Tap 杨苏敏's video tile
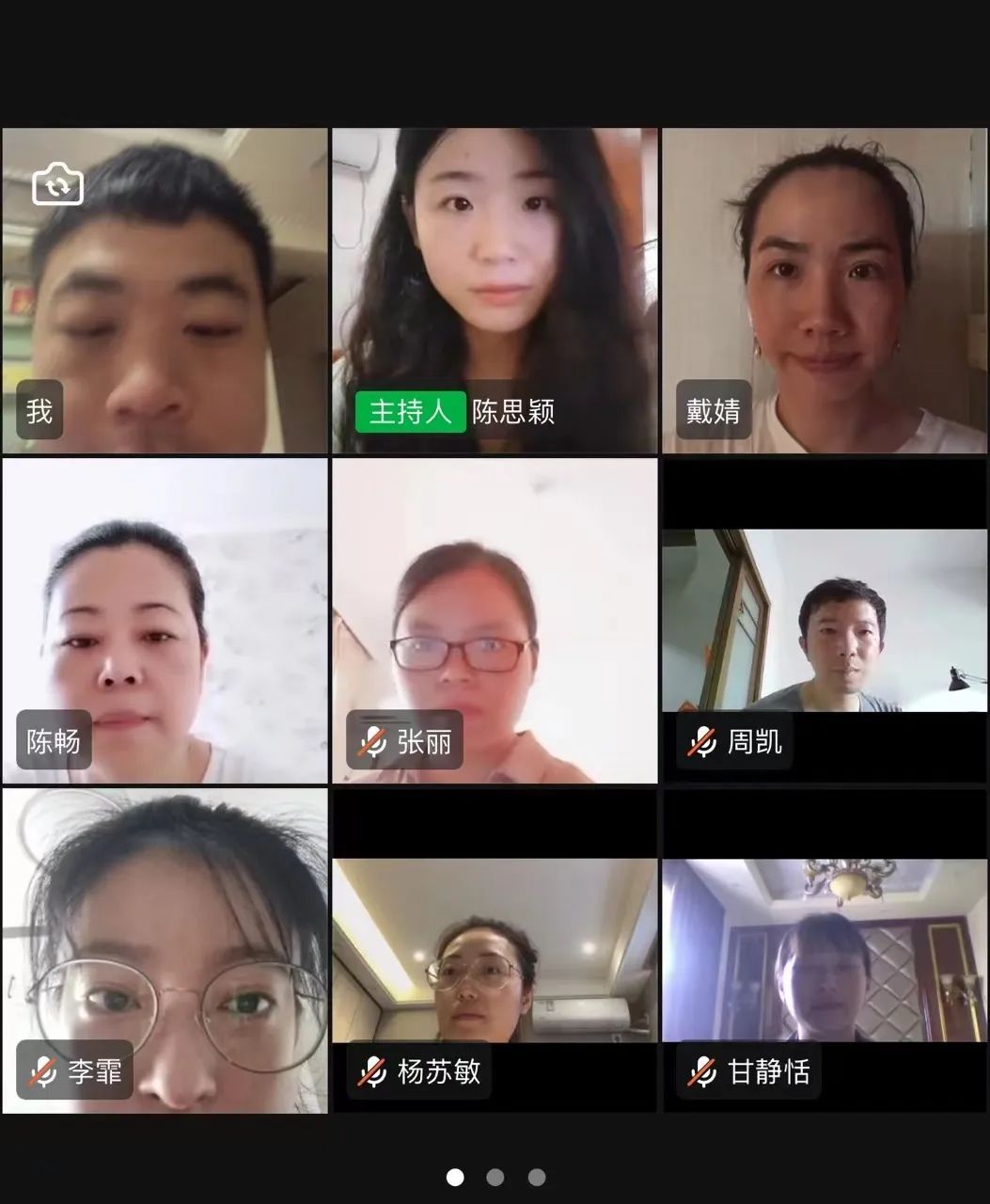This screenshot has height=1204, width=990. tap(495, 950)
